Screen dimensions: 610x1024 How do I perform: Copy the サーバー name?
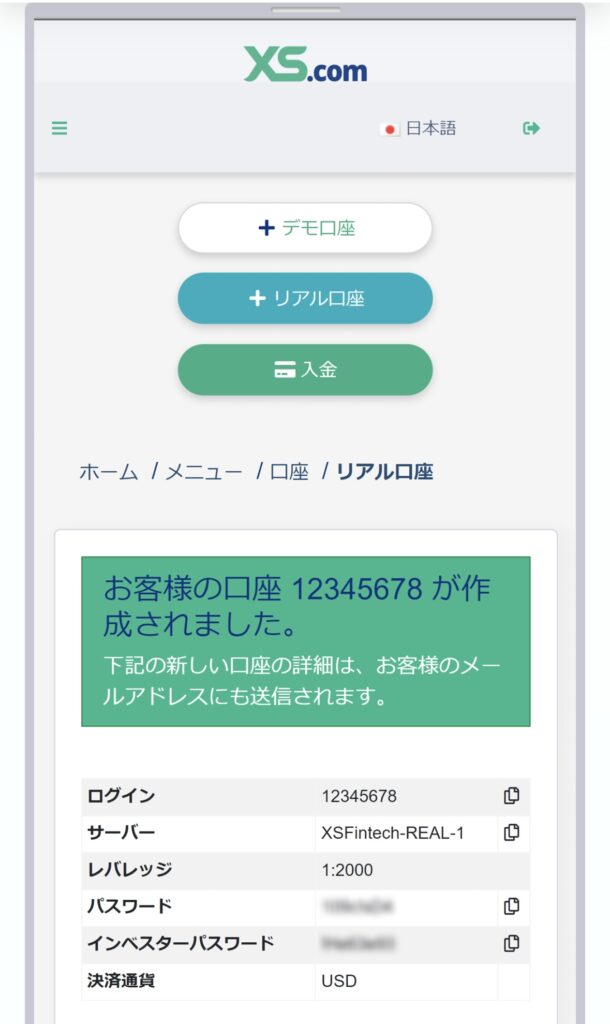coord(512,832)
